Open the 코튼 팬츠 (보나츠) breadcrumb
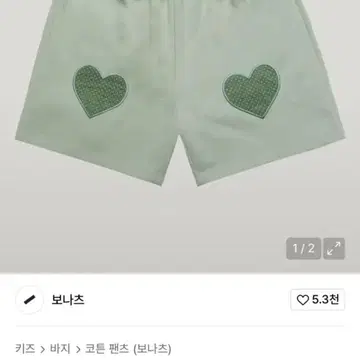360x360 pixels. tap(128, 349)
